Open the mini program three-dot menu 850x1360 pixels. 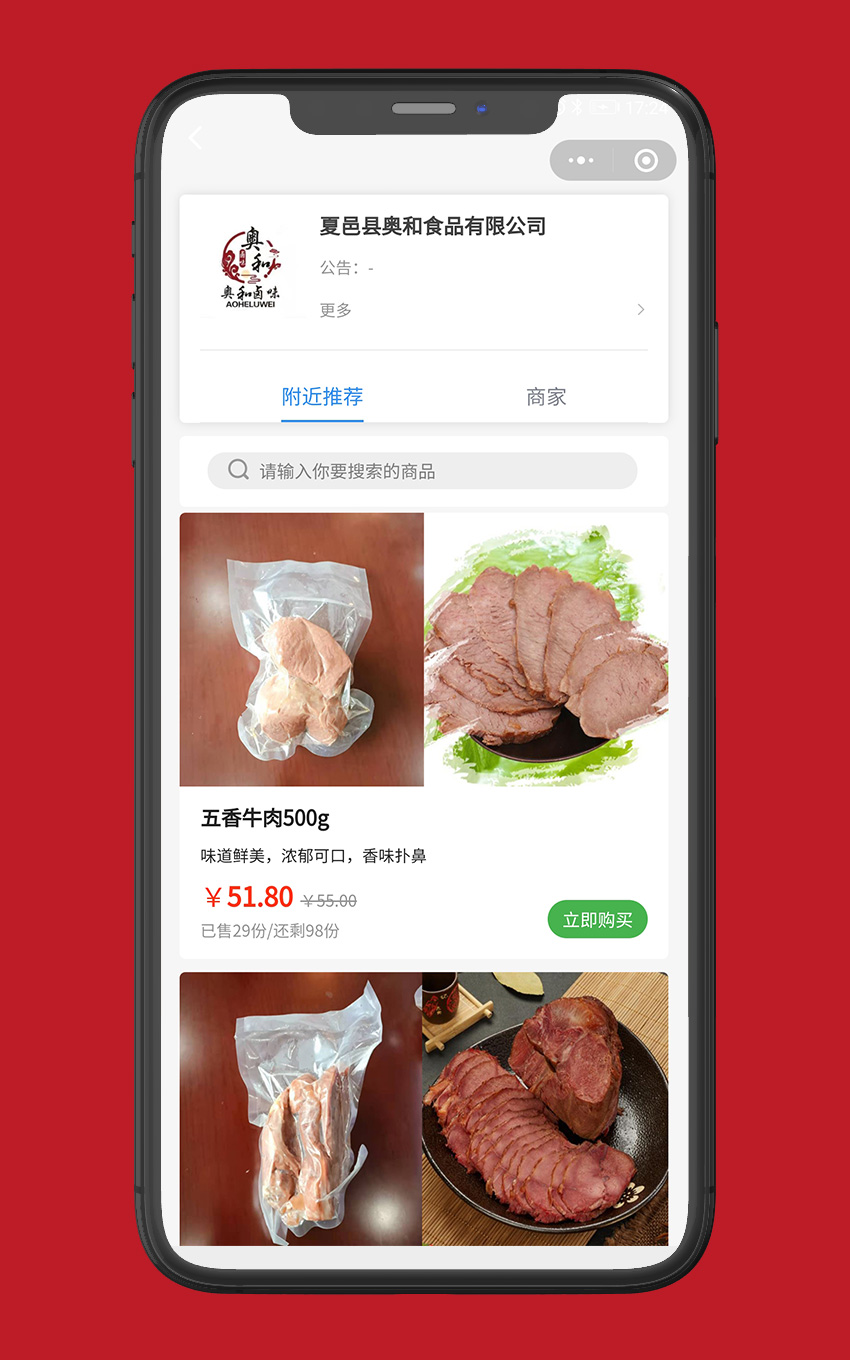pos(581,160)
